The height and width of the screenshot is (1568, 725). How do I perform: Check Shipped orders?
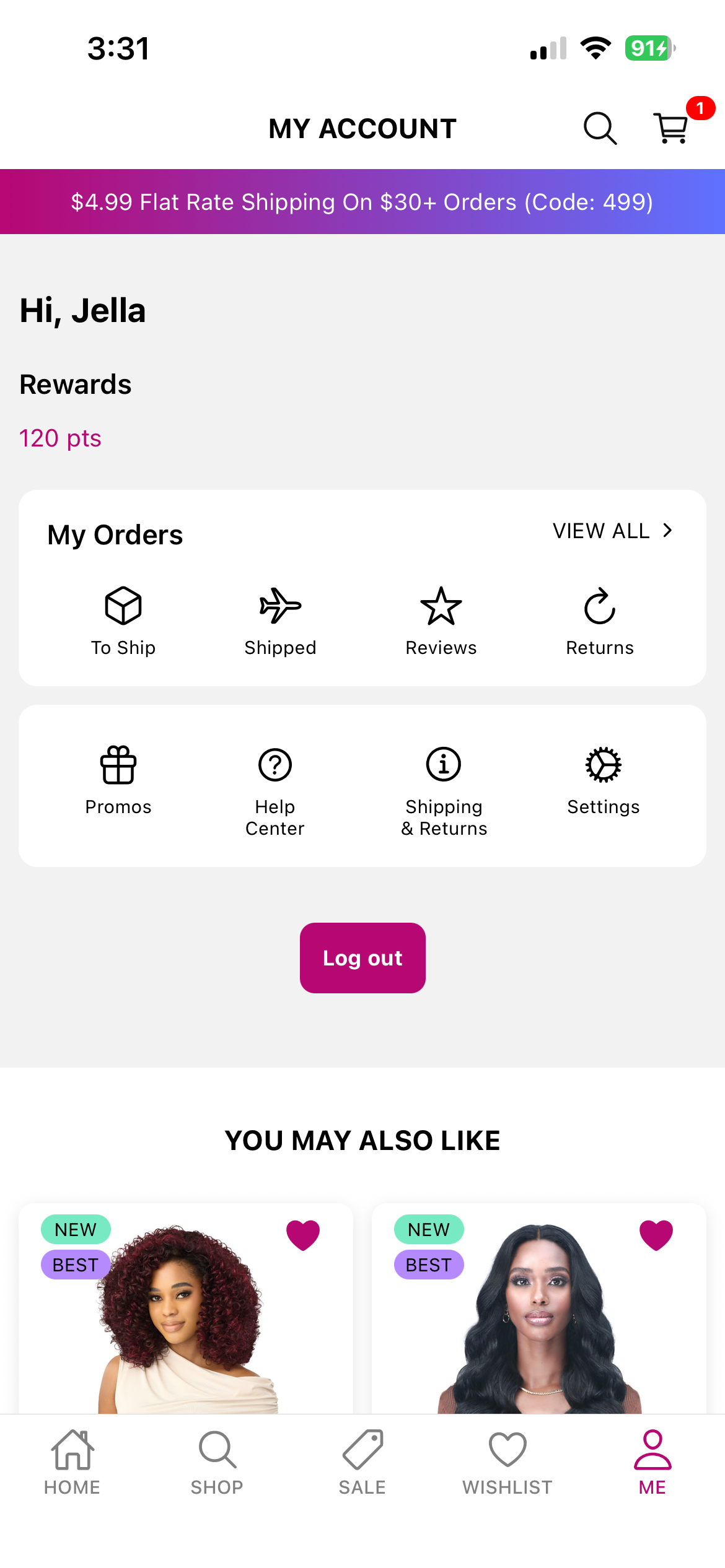coord(280,620)
